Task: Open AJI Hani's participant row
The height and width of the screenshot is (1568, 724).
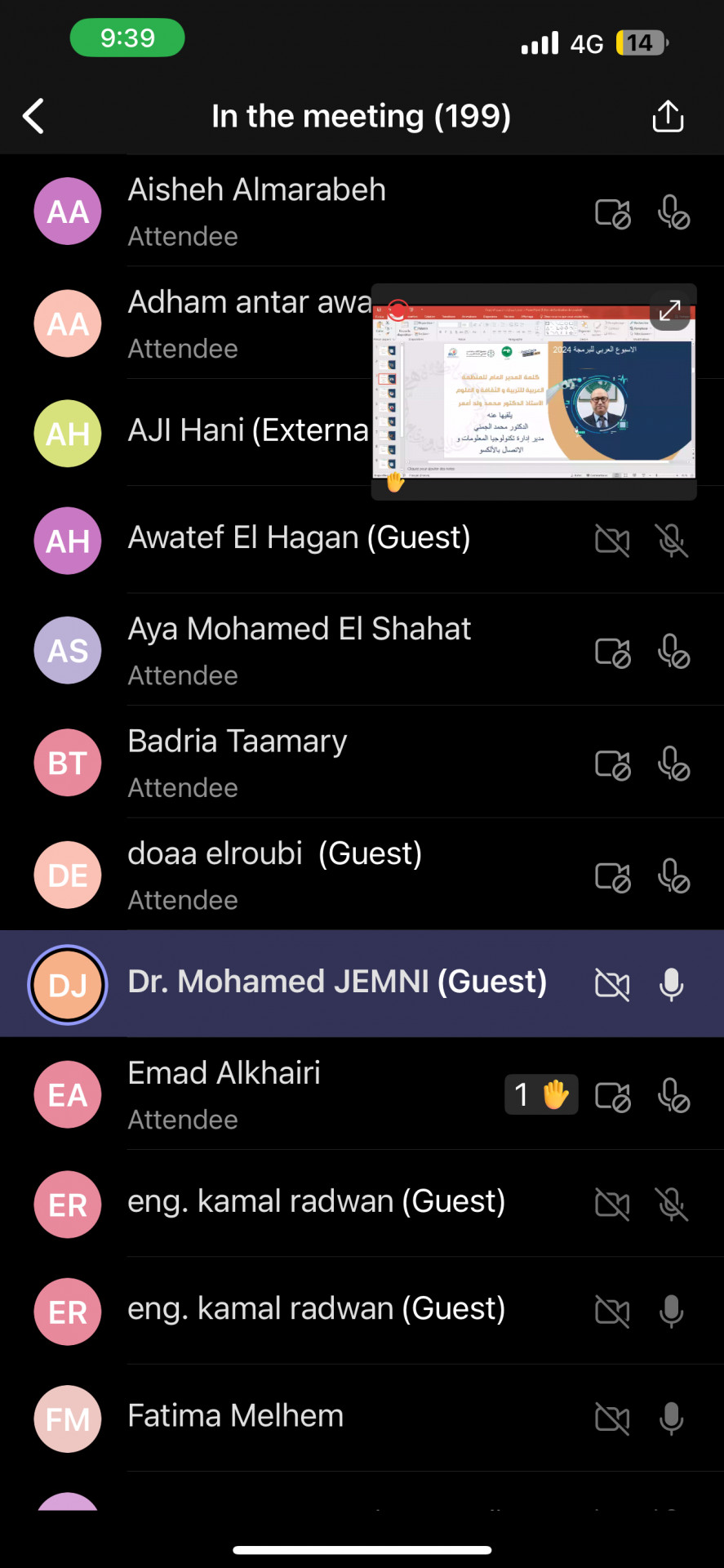Action: pyautogui.click(x=185, y=433)
